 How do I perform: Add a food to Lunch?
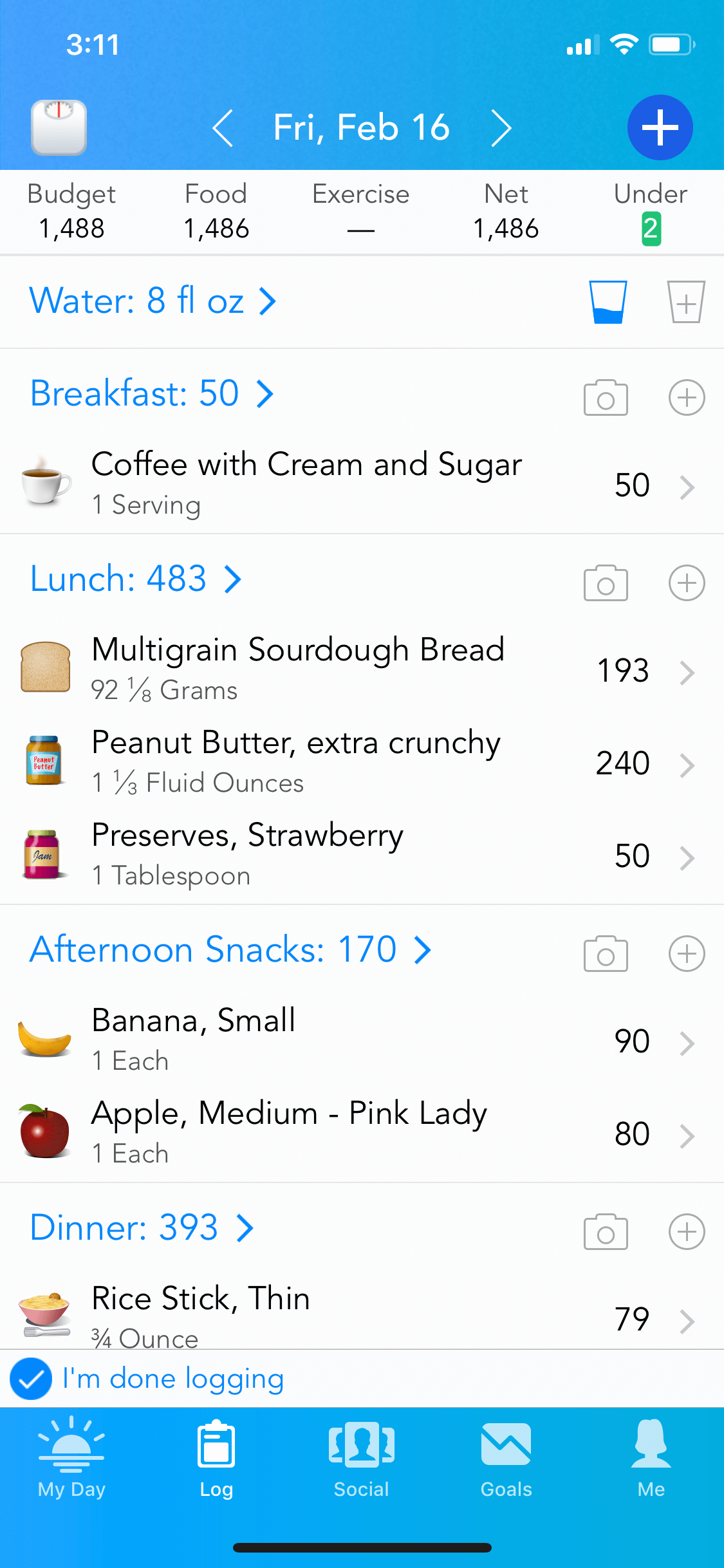pyautogui.click(x=687, y=583)
